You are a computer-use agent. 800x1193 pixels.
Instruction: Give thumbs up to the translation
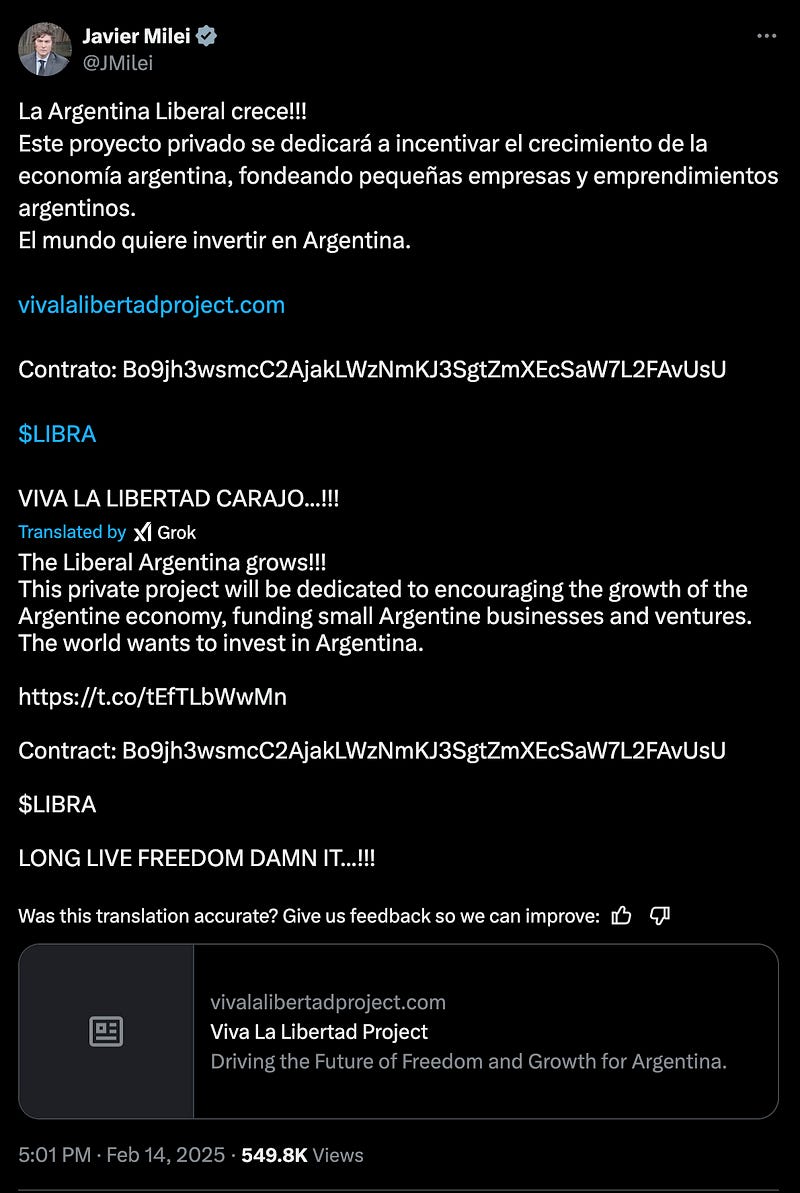(x=622, y=916)
